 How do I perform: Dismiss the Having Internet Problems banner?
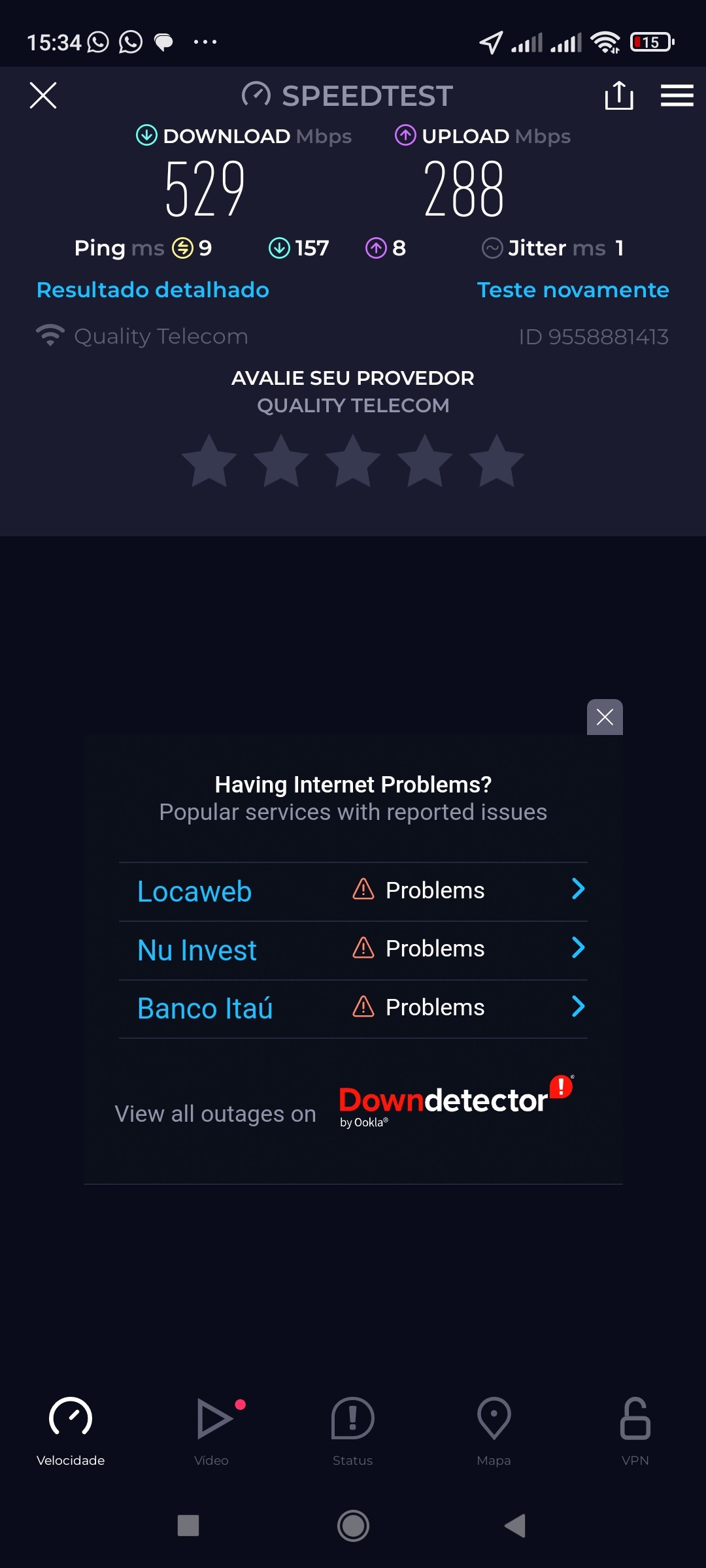pyautogui.click(x=605, y=717)
